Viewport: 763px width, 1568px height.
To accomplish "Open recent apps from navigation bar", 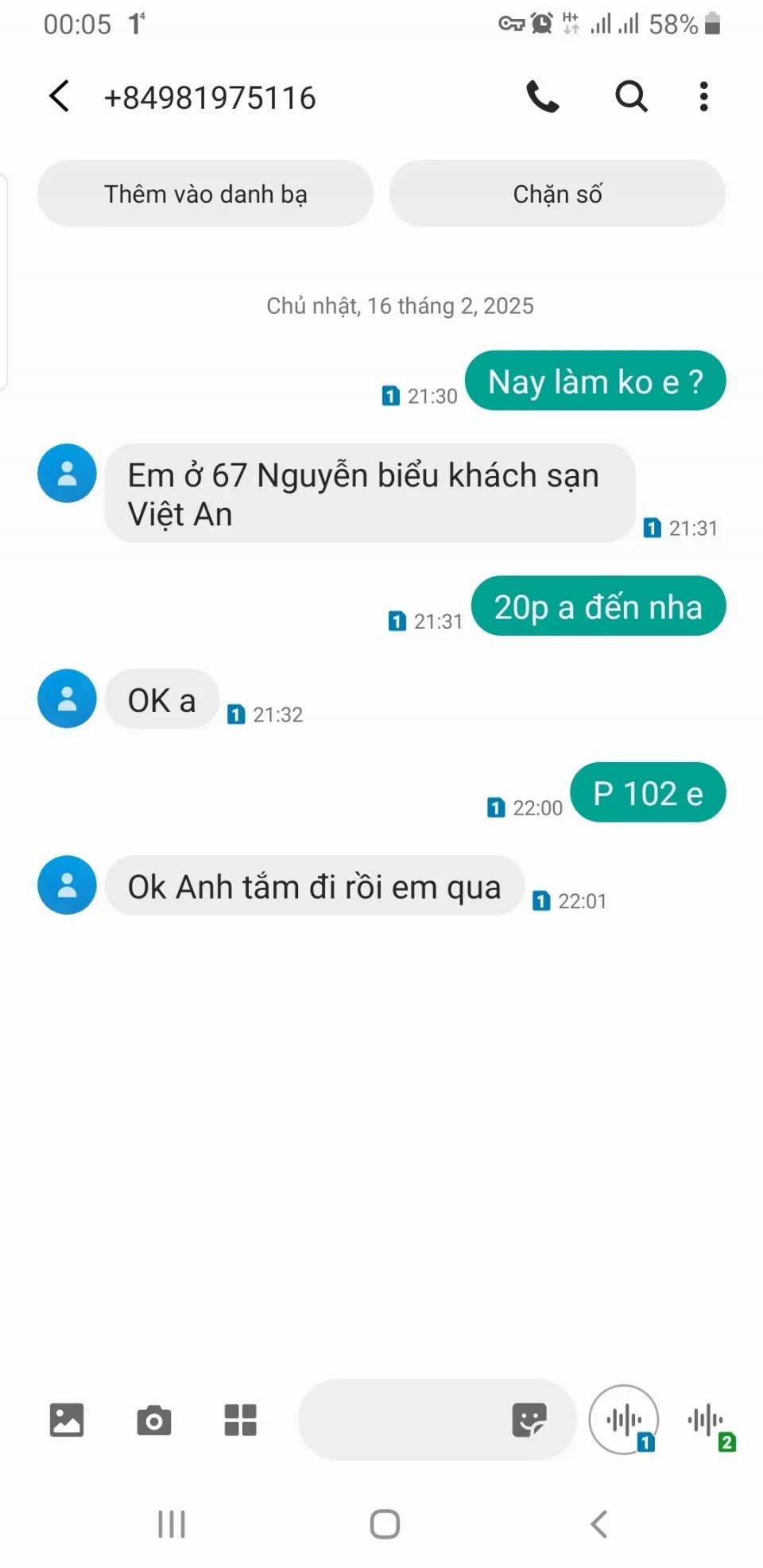I will pos(172,1524).
